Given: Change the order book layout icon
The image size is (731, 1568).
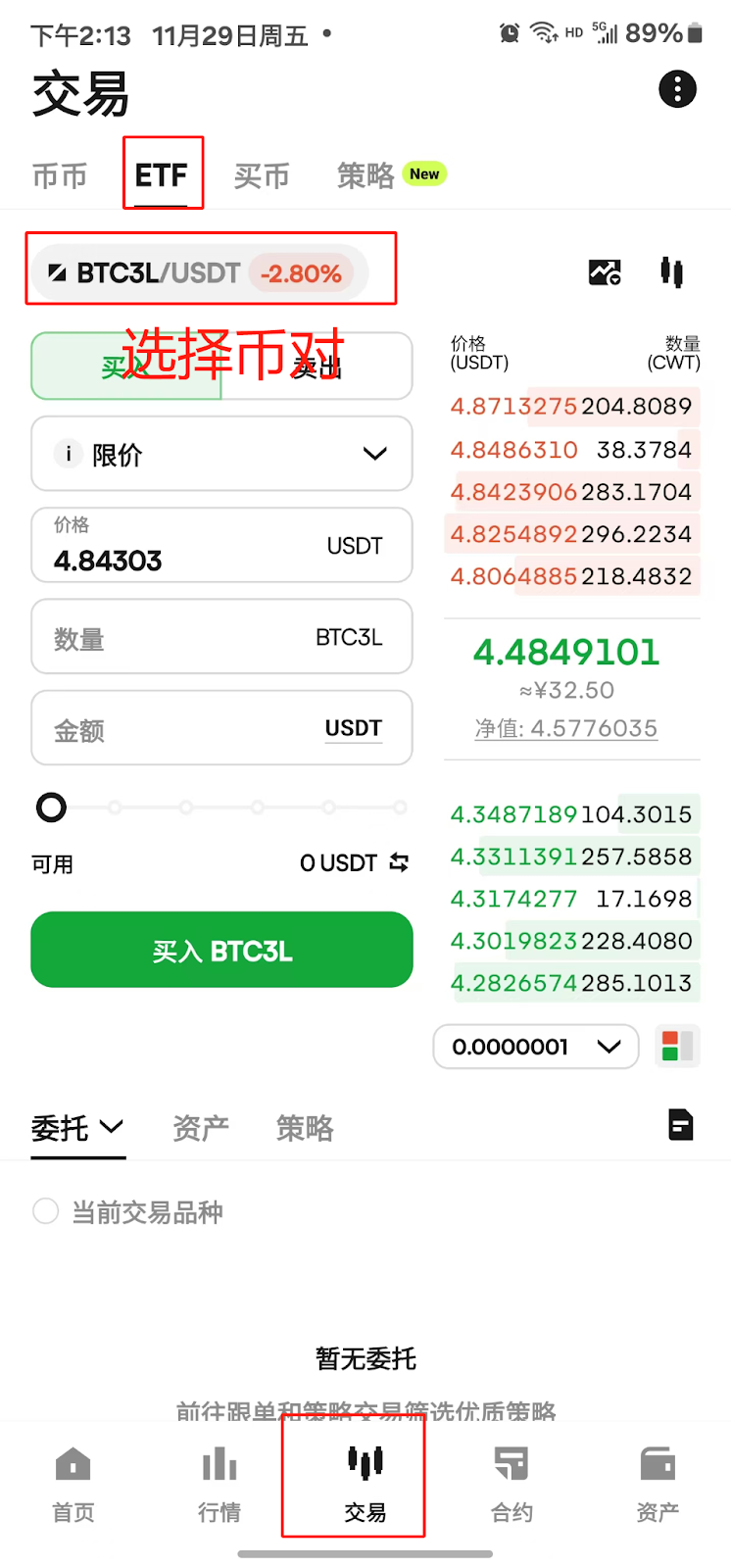Looking at the screenshot, I should pyautogui.click(x=677, y=1046).
